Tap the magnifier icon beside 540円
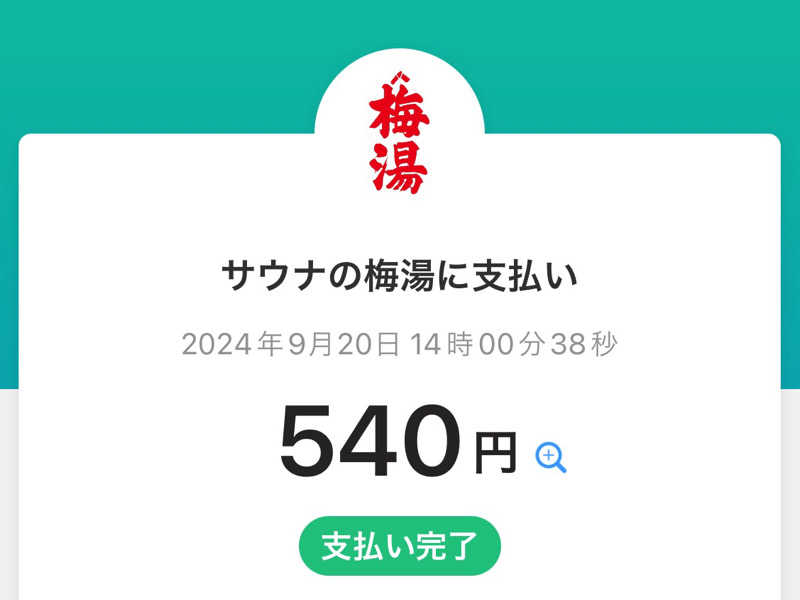The image size is (800, 600). [551, 458]
